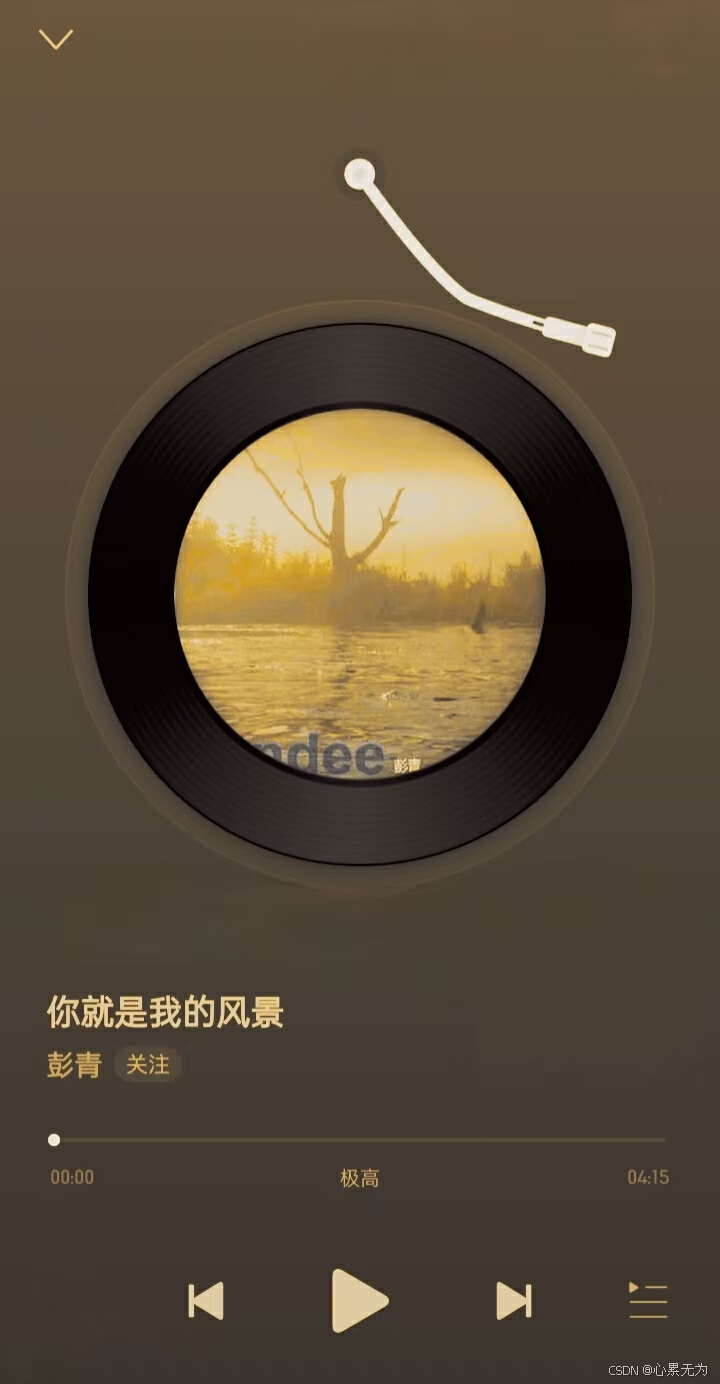Start playing 你就是我的风景
The image size is (720, 1384).
[x=359, y=1301]
